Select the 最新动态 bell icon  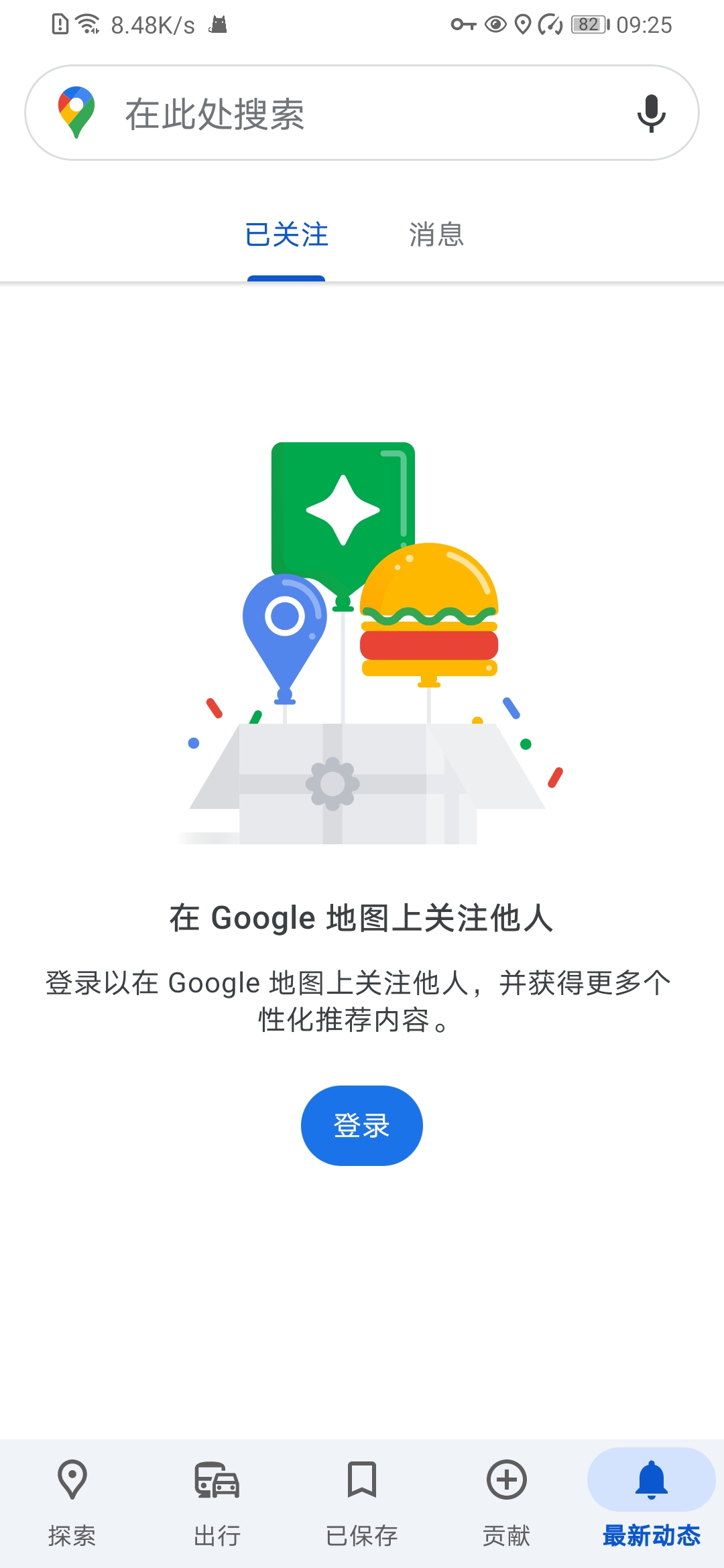[650, 1482]
